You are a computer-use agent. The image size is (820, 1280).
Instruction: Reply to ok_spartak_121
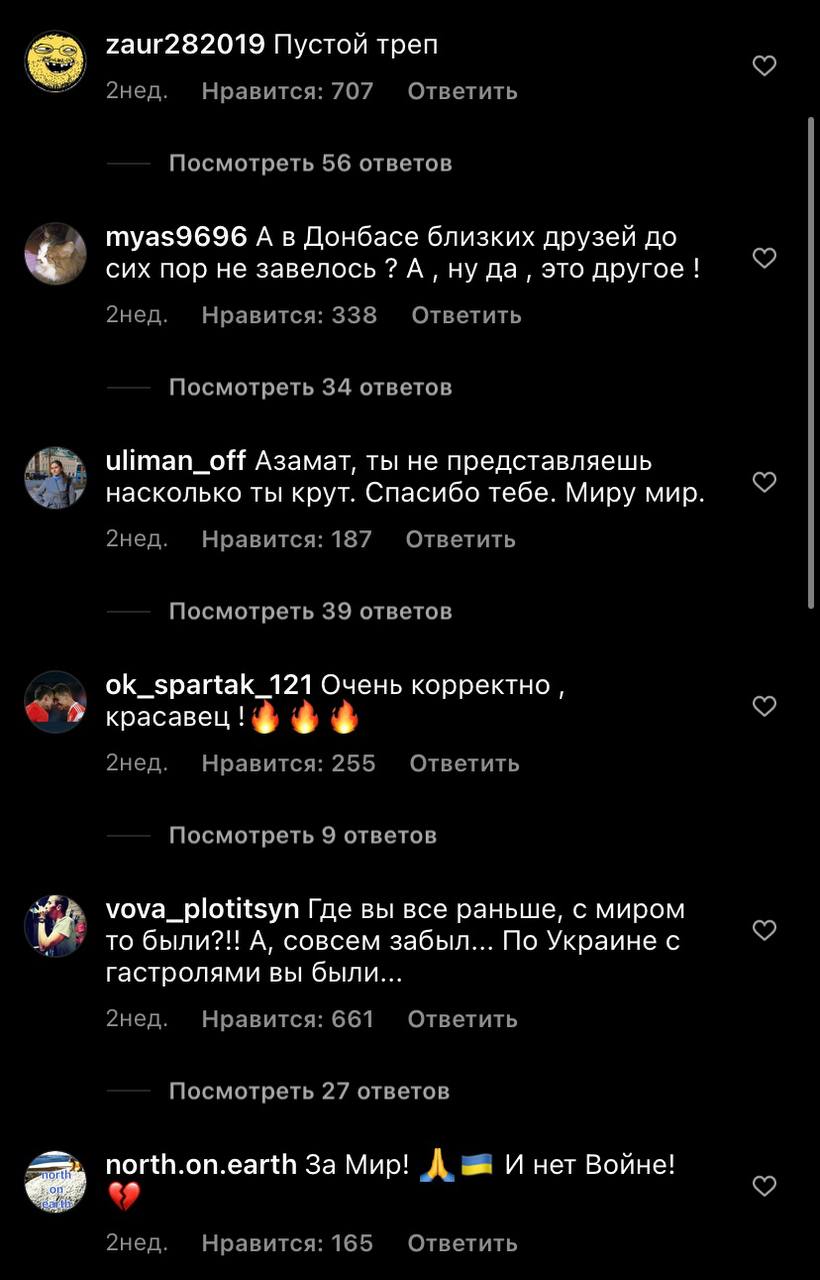click(x=464, y=763)
